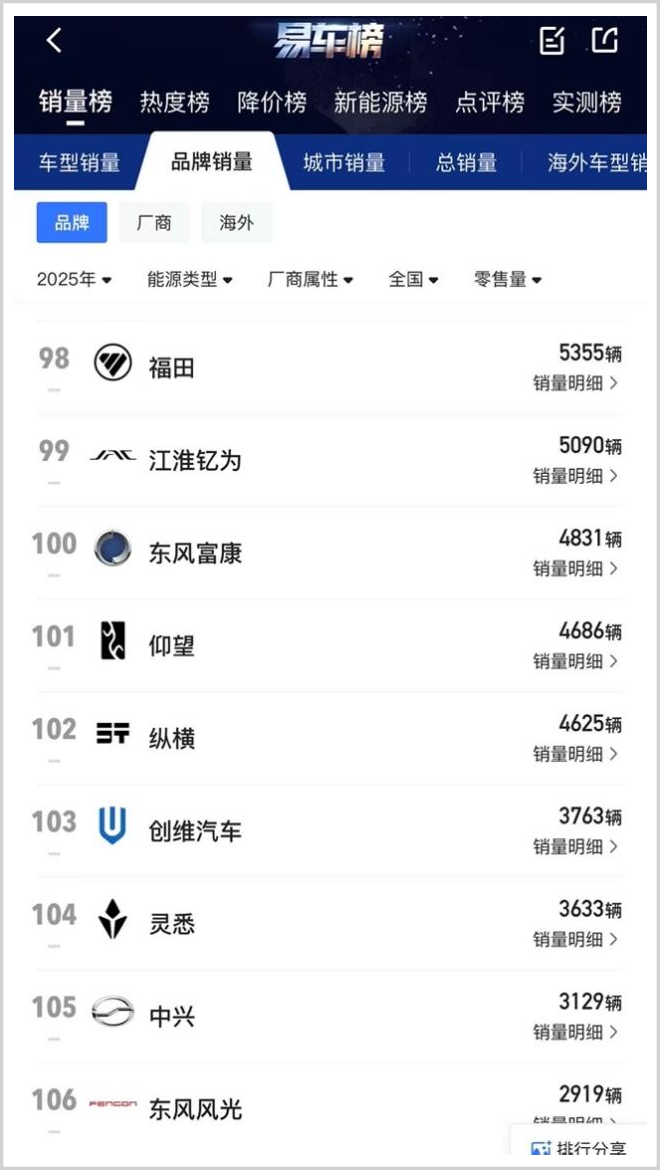Select the 厂商 filter chip

[x=154, y=223]
